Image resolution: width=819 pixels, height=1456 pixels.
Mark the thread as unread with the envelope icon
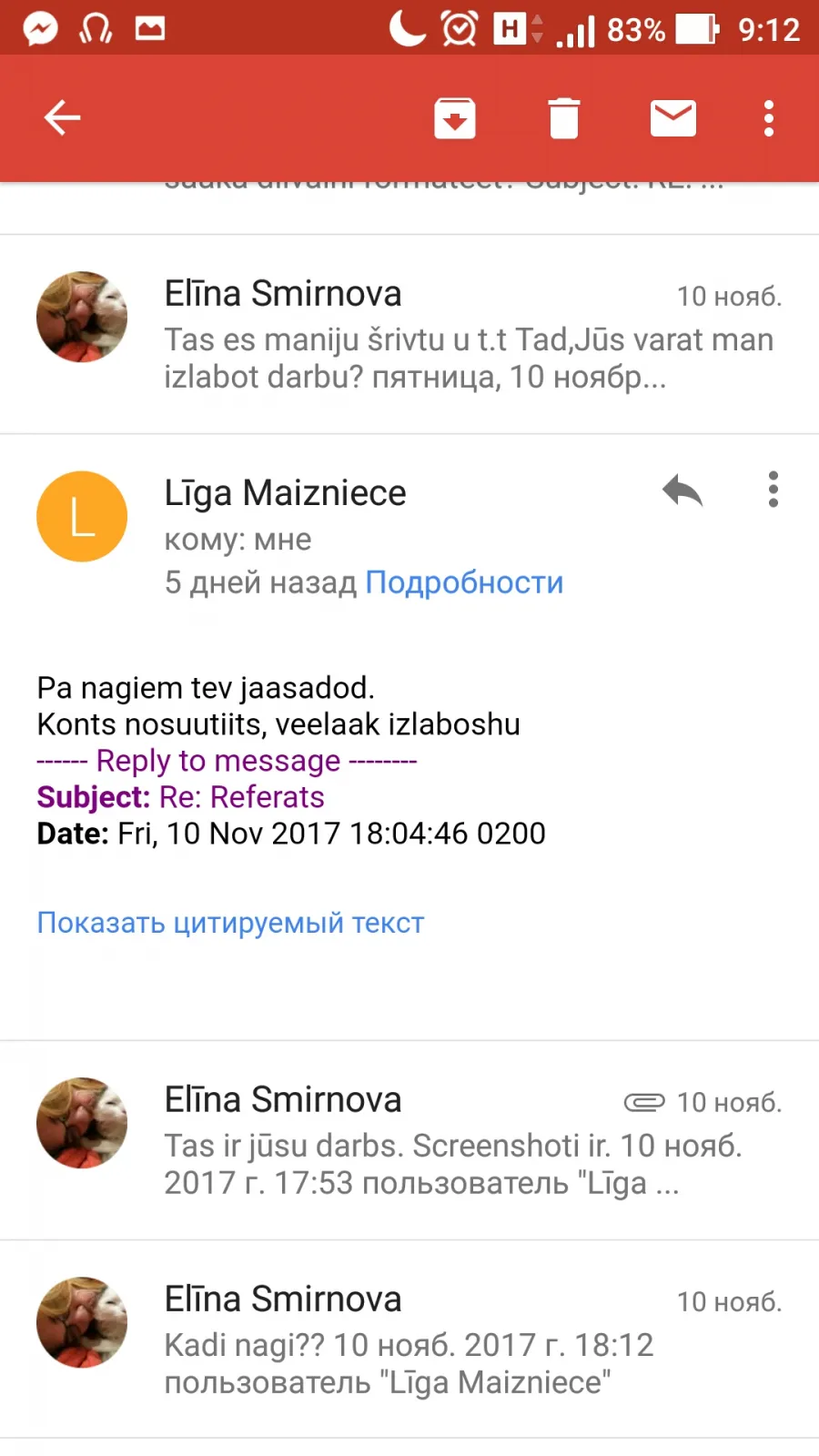coord(673,118)
